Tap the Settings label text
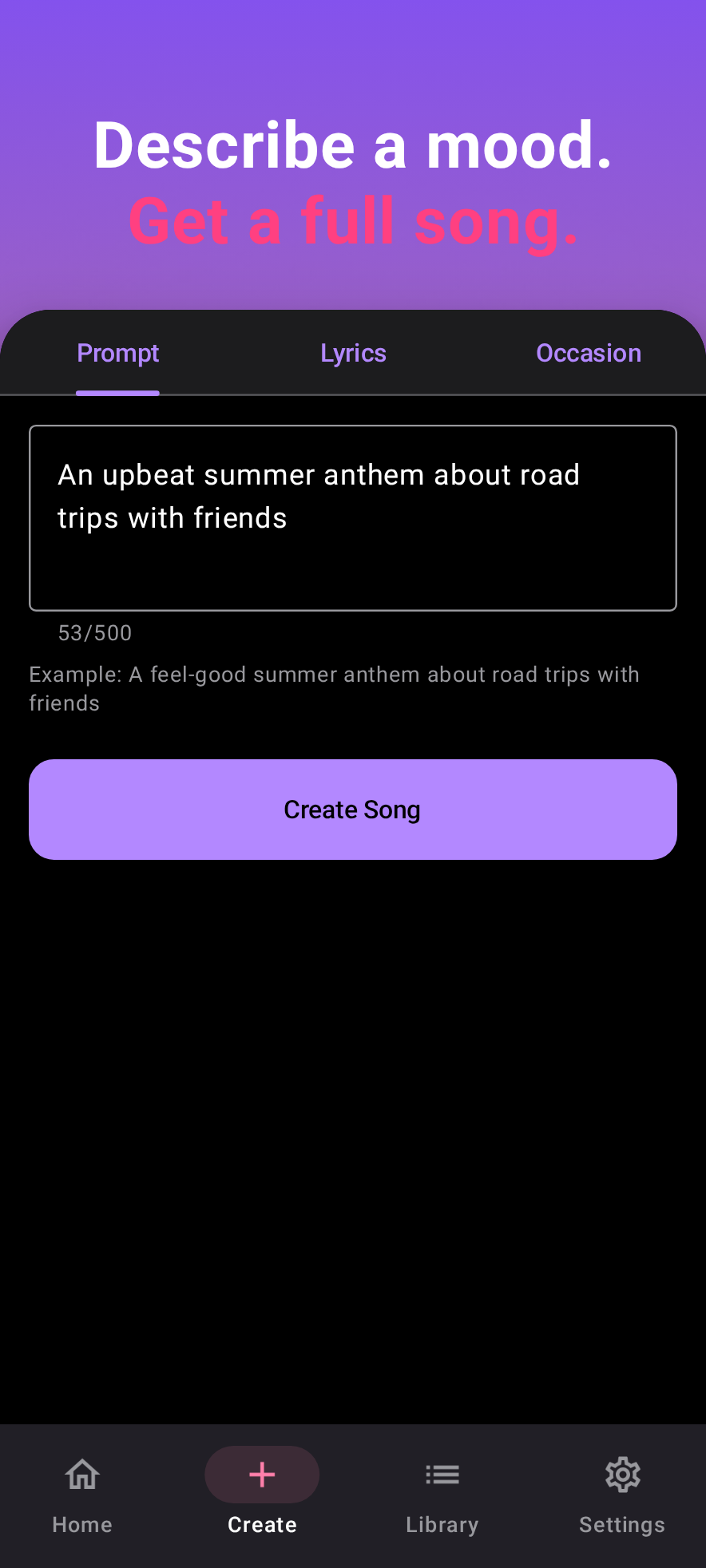 (622, 1523)
